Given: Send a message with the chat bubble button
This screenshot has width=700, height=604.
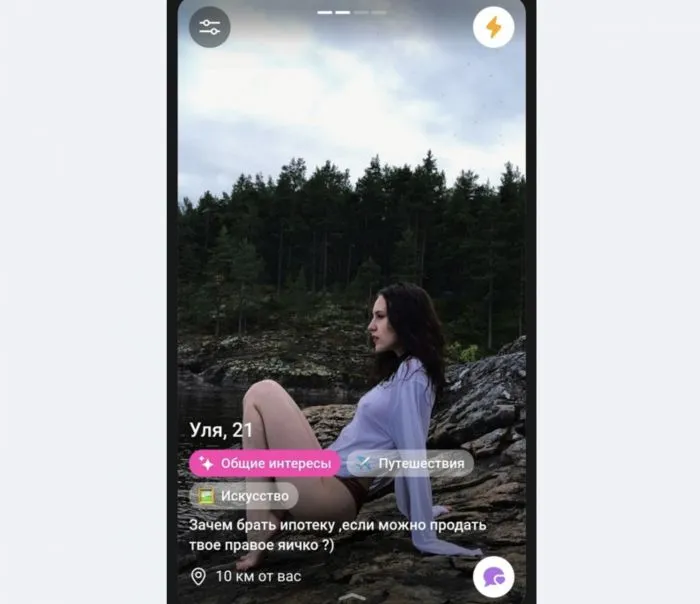Looking at the screenshot, I should point(493,576).
